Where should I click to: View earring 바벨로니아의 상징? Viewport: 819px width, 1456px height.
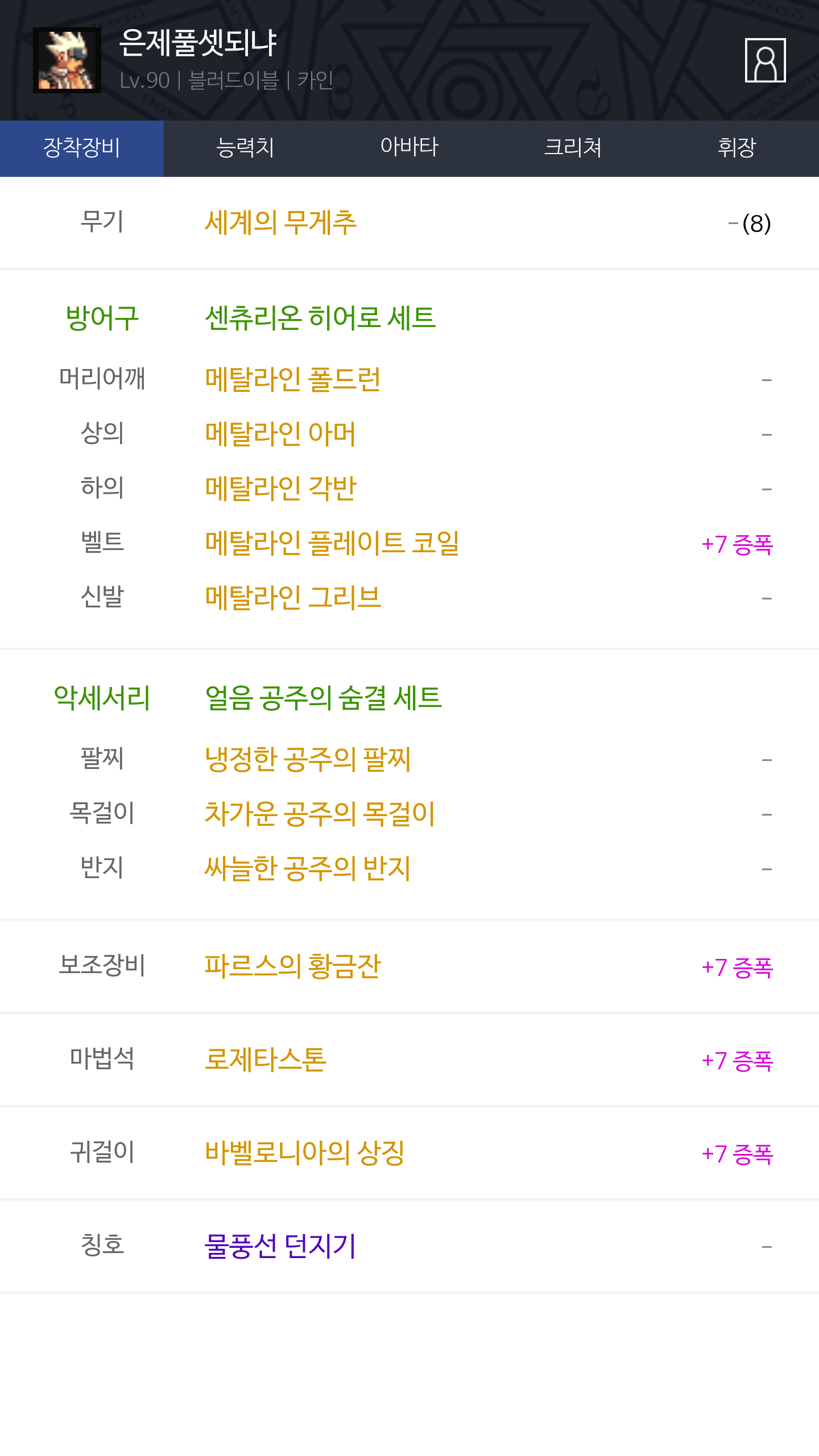click(305, 1152)
